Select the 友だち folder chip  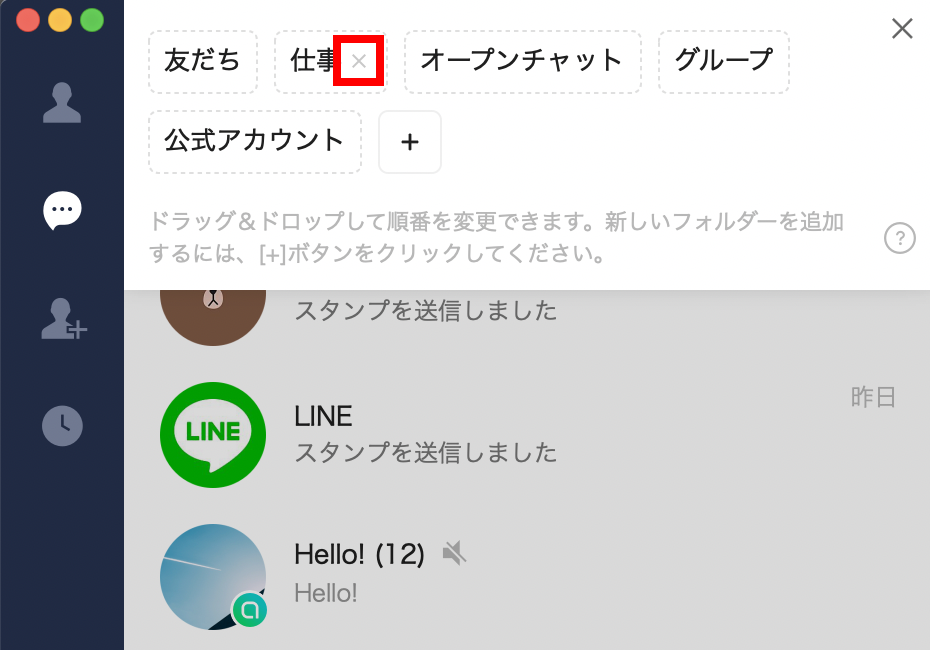coord(203,62)
